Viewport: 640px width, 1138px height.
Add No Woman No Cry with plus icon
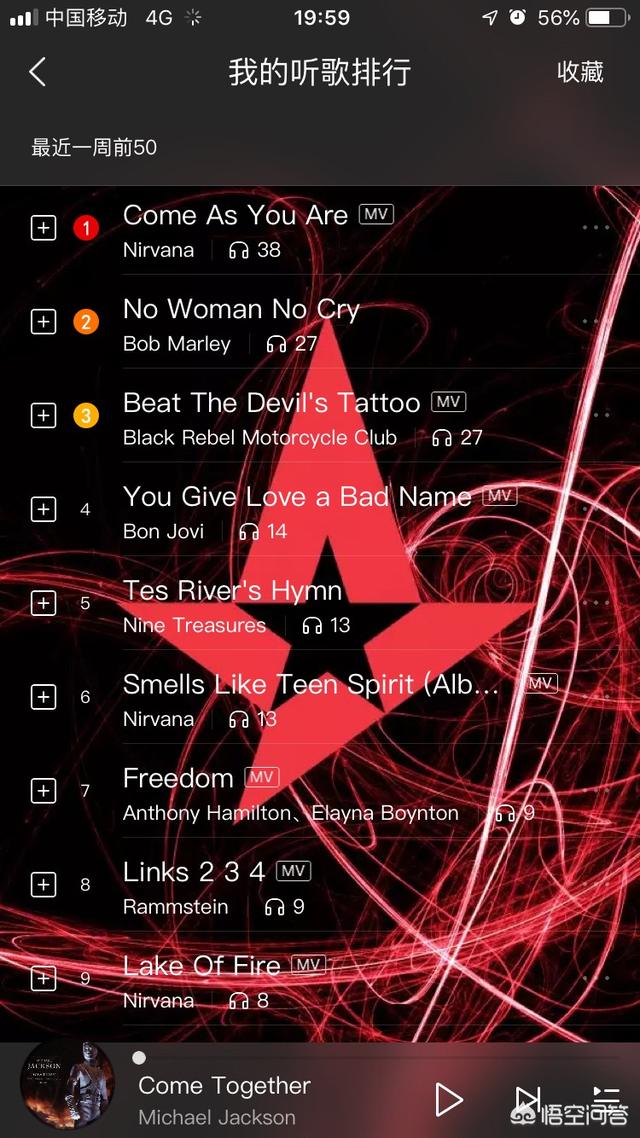click(43, 322)
